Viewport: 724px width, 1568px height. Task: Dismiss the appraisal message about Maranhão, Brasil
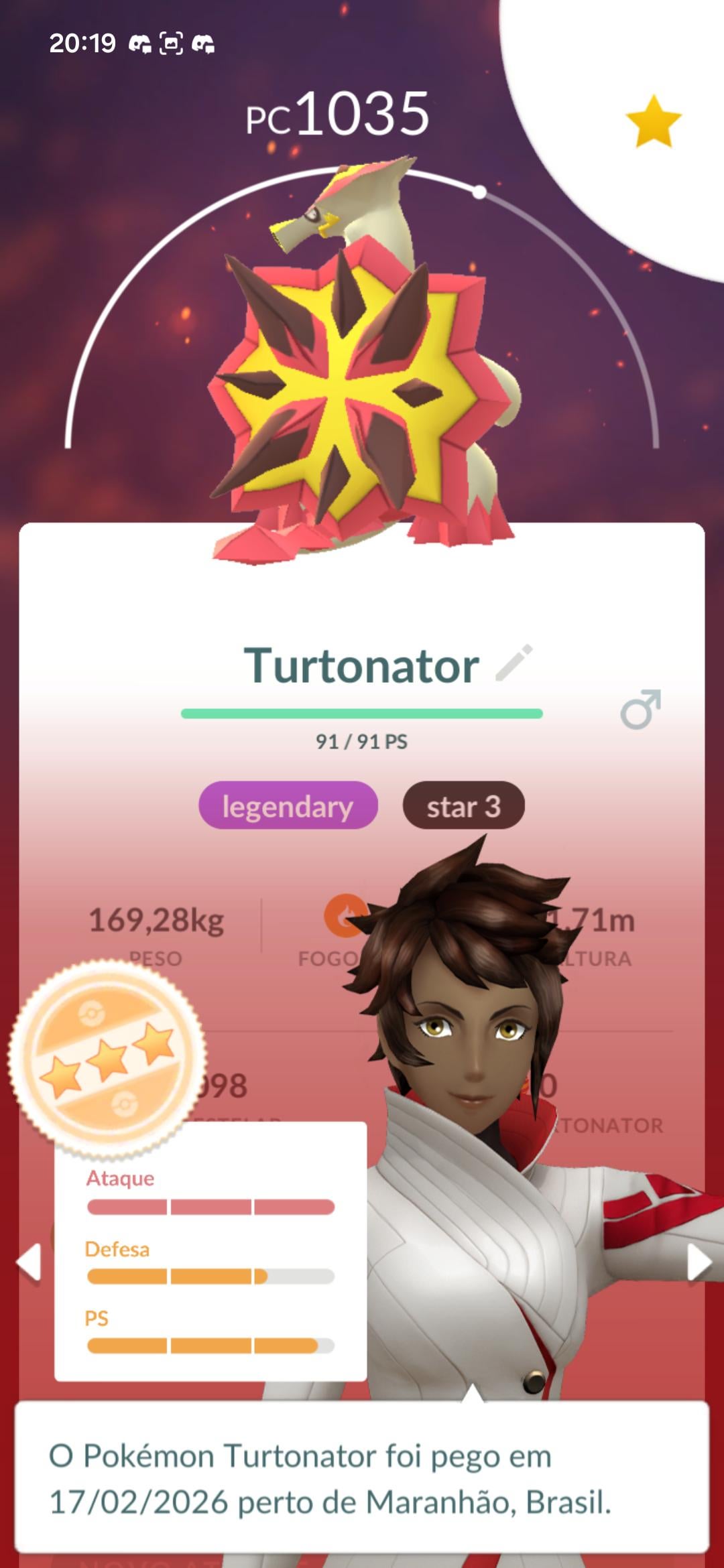(x=362, y=1477)
